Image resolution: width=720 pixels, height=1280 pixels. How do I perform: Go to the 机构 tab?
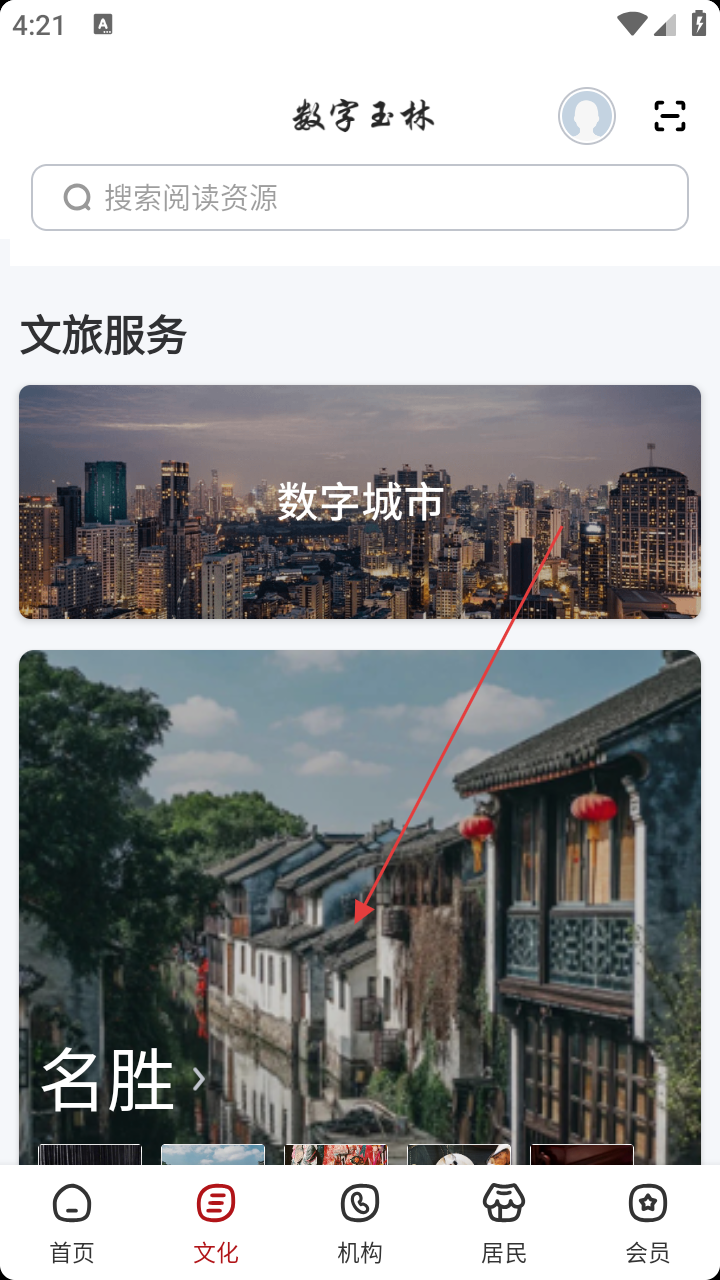point(360,1222)
